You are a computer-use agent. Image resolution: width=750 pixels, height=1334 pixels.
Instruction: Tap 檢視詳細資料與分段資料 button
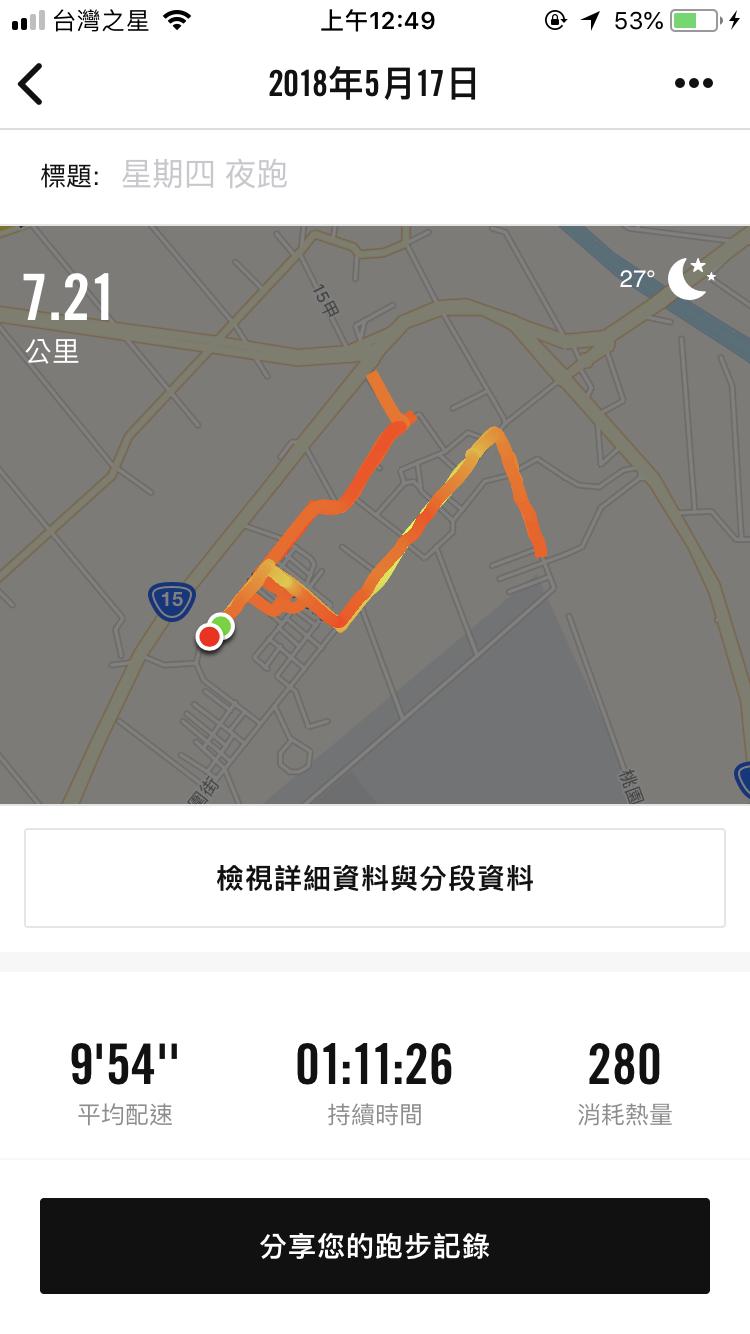(375, 878)
